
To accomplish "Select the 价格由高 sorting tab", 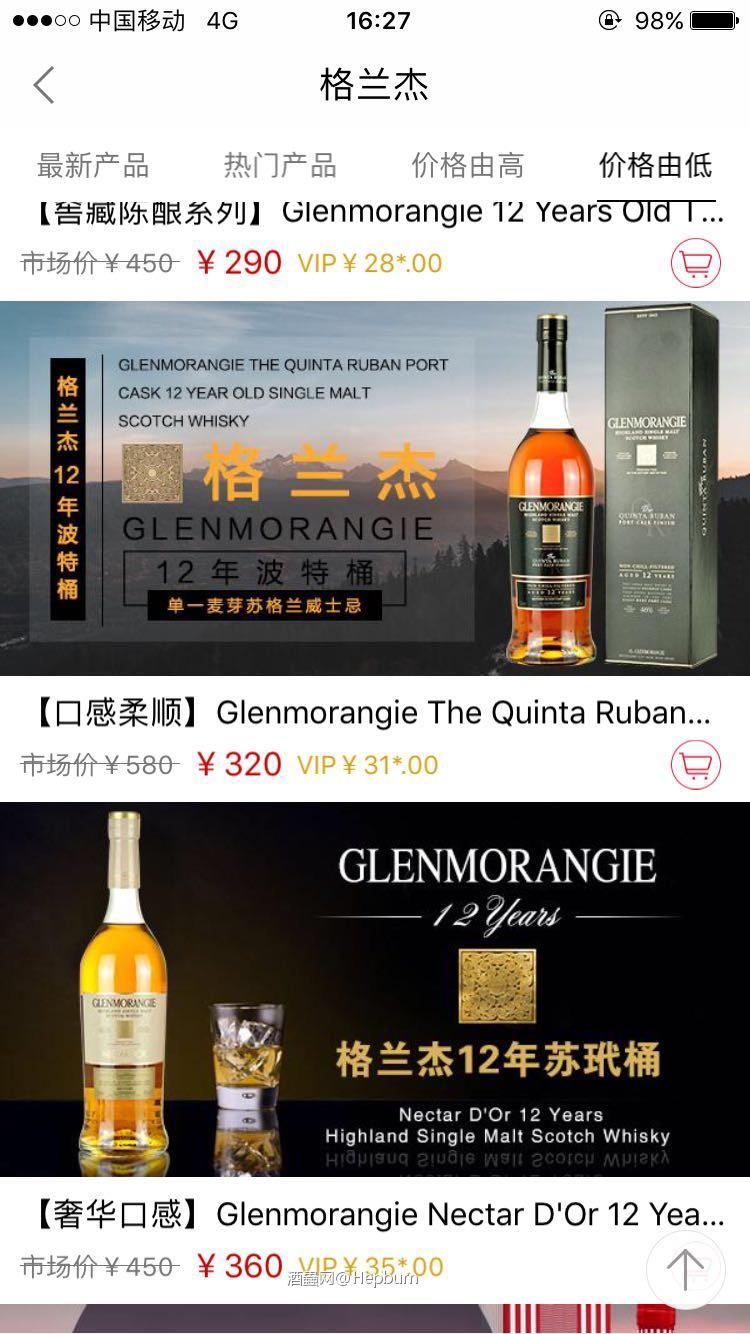I will tap(467, 165).
